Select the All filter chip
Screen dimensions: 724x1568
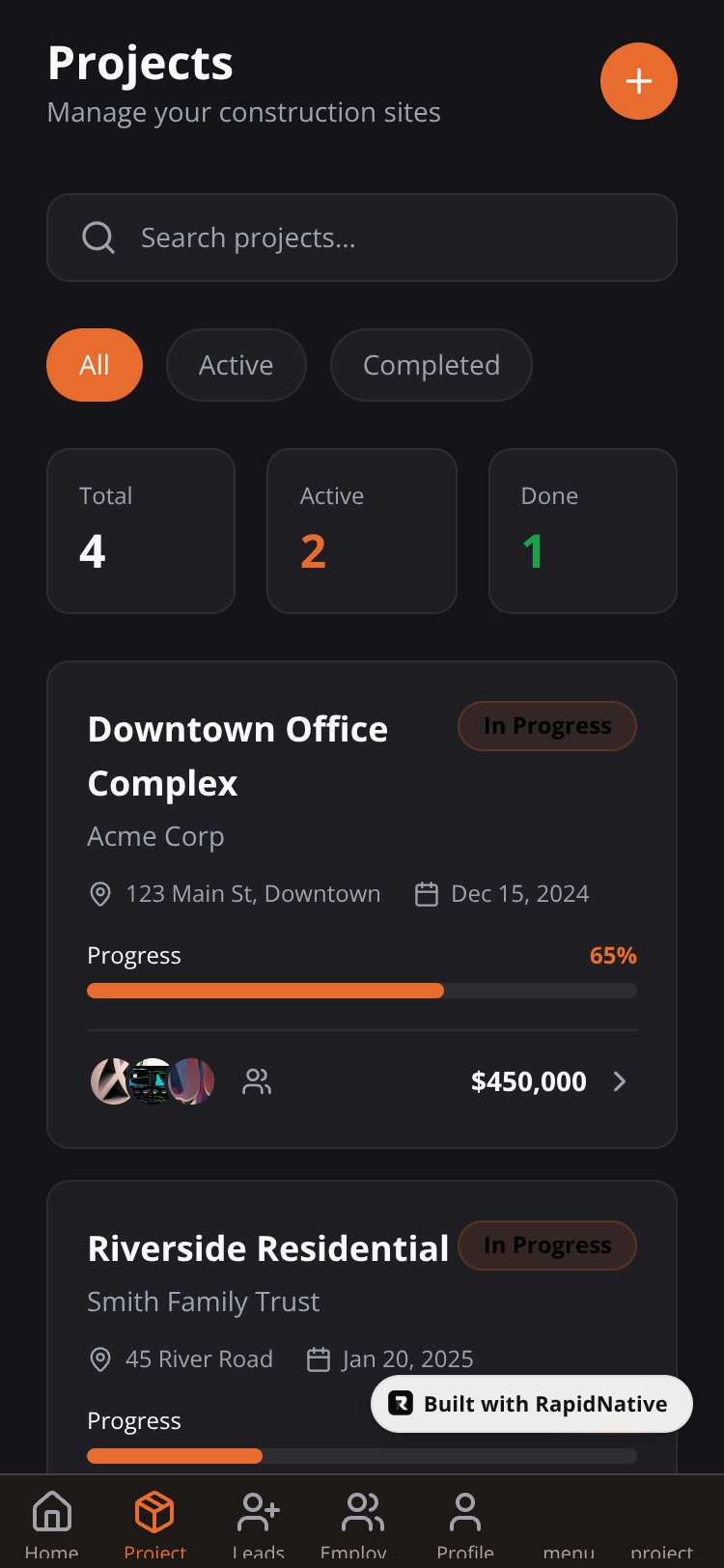[95, 365]
